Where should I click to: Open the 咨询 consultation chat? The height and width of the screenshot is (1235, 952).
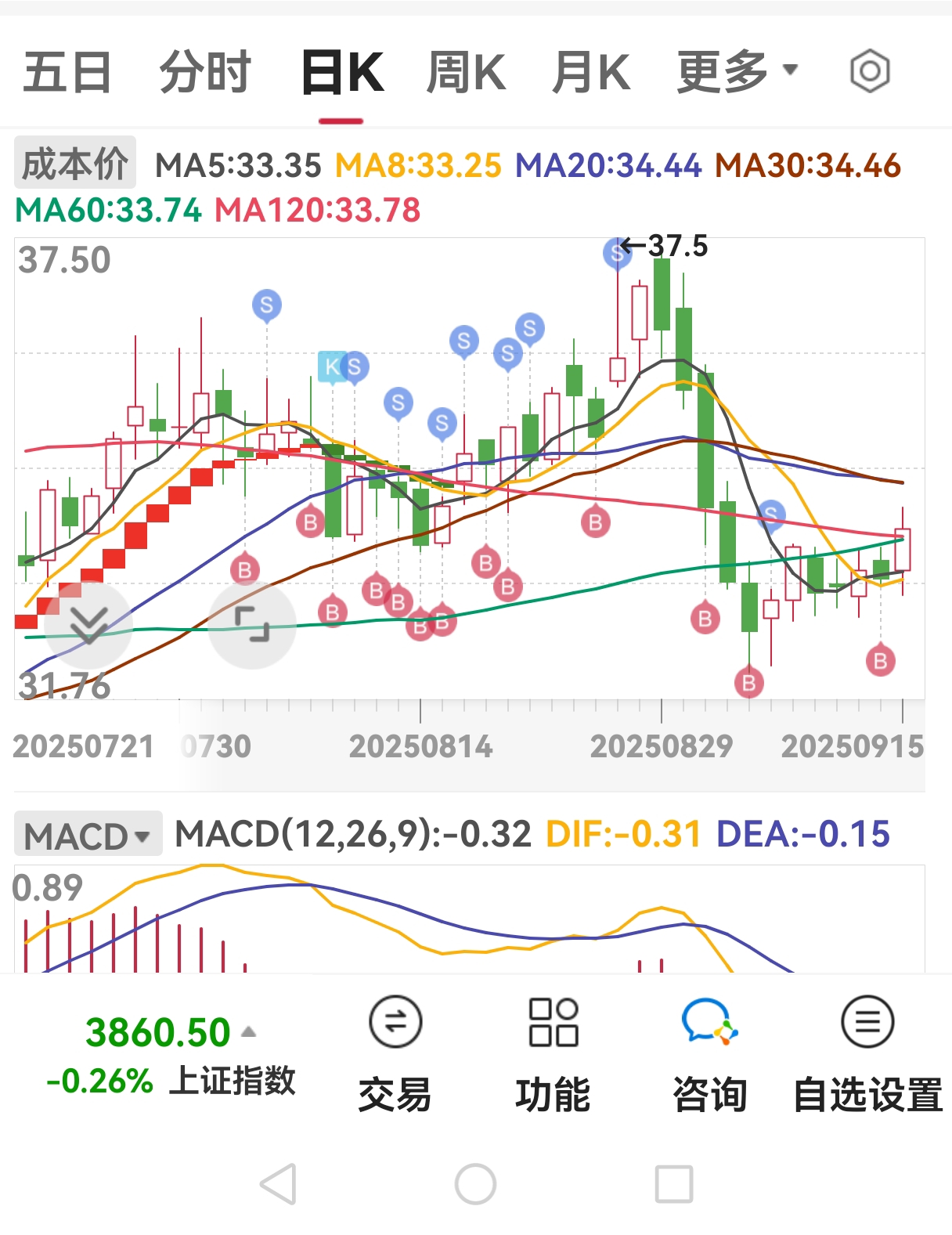coord(709,1053)
